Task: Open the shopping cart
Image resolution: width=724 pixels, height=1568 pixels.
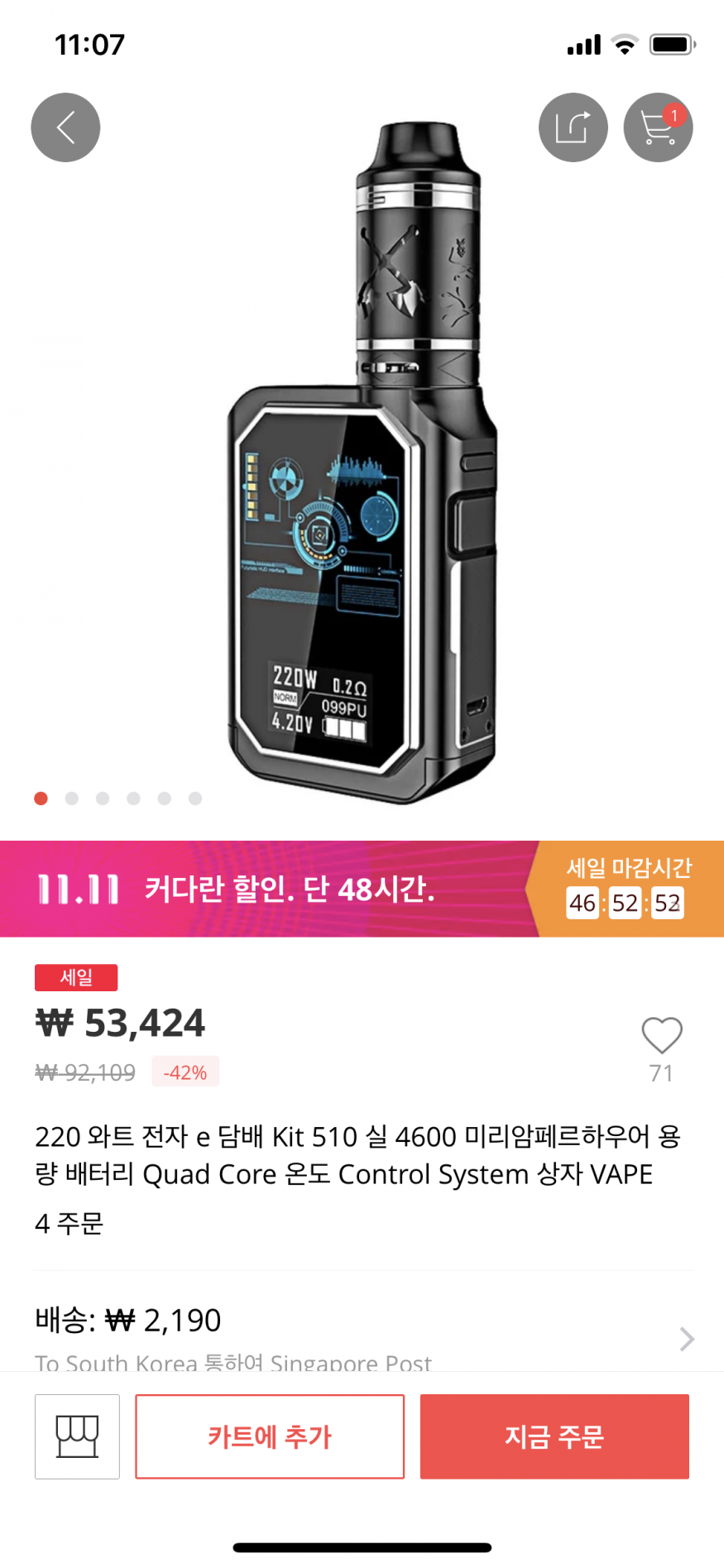Action: point(658,127)
